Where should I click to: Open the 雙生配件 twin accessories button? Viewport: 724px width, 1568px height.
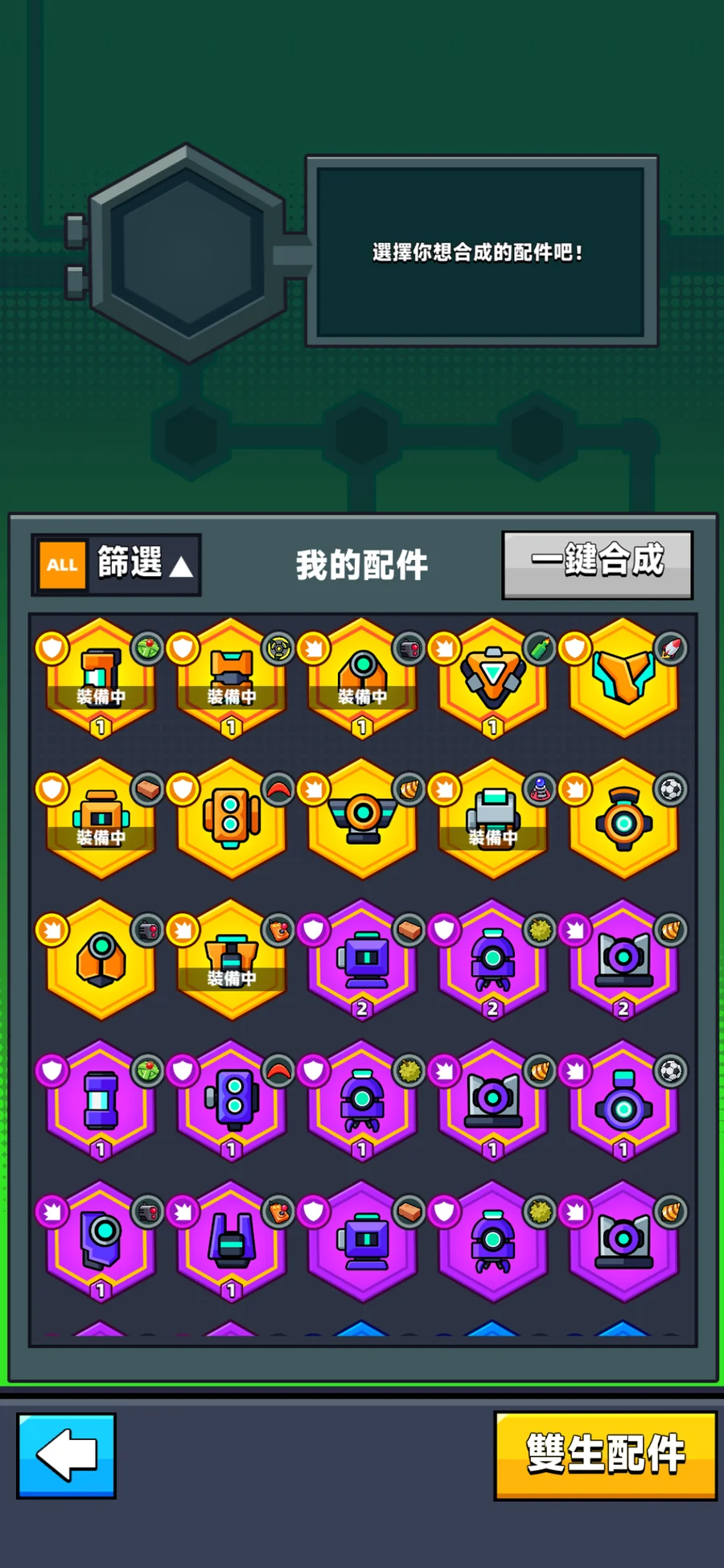pos(605,1455)
